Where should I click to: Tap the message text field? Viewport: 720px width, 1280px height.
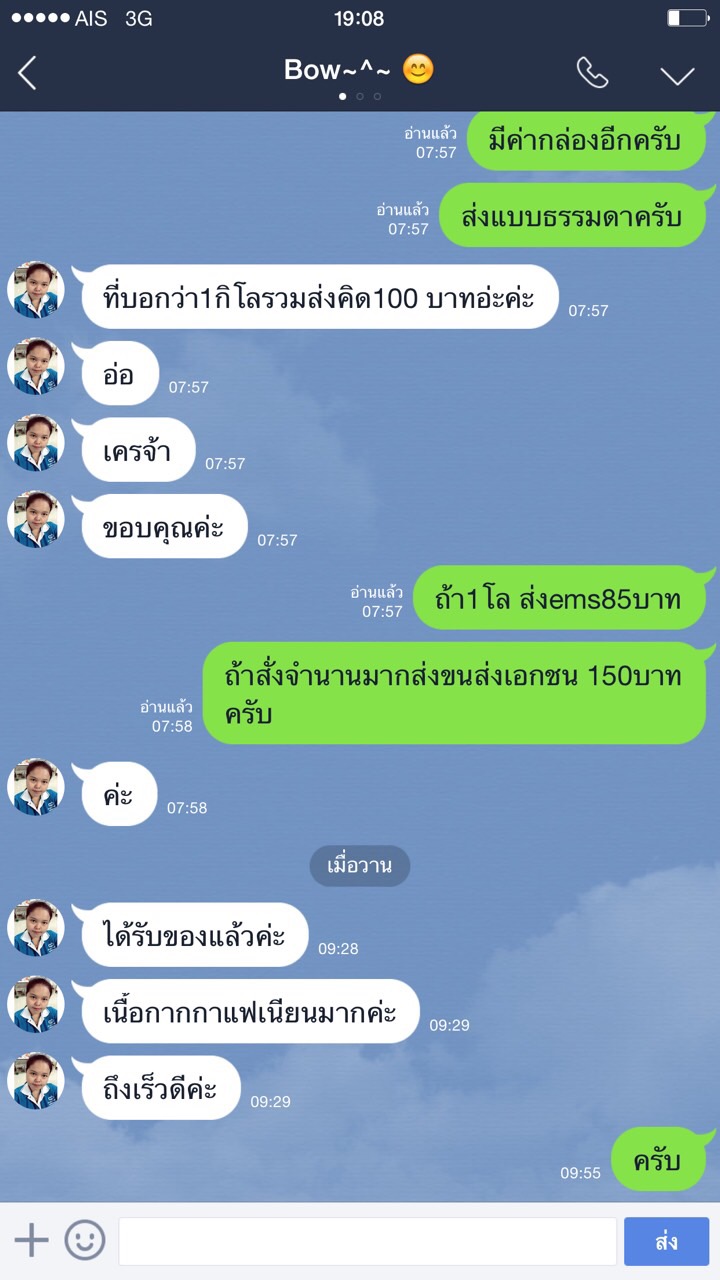pos(367,1241)
